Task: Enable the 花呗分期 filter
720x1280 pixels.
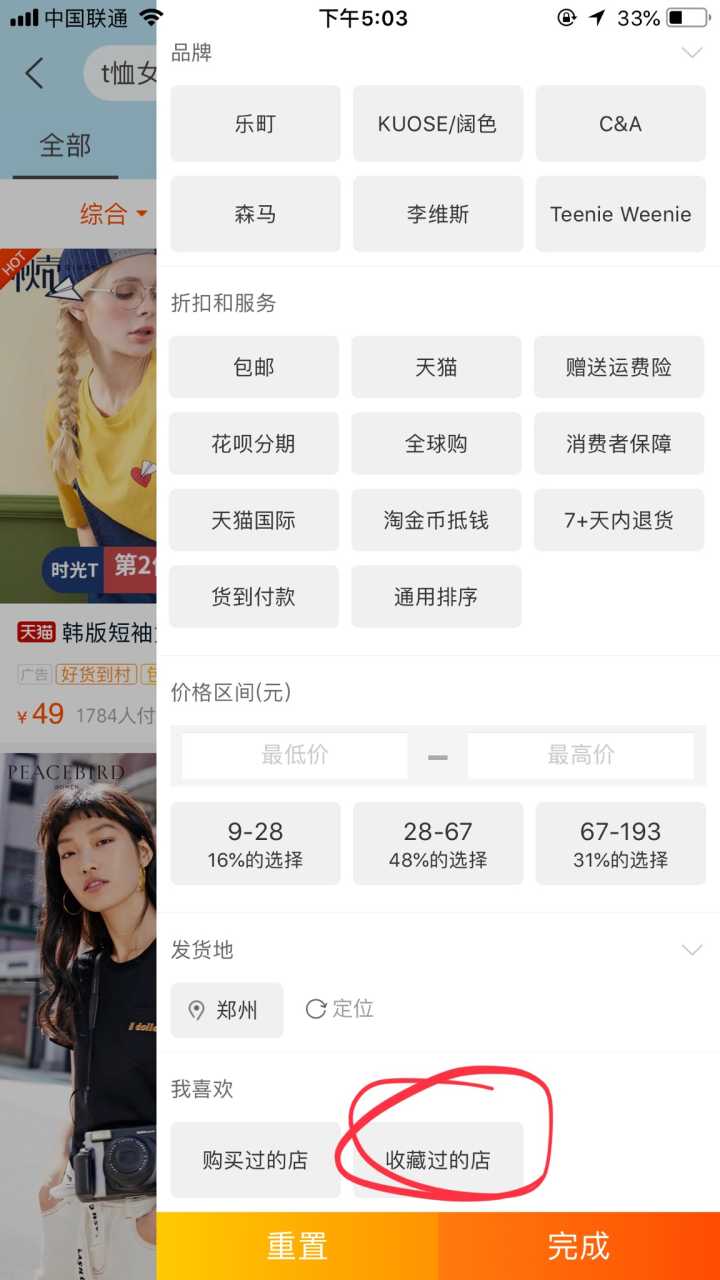Action: click(254, 443)
